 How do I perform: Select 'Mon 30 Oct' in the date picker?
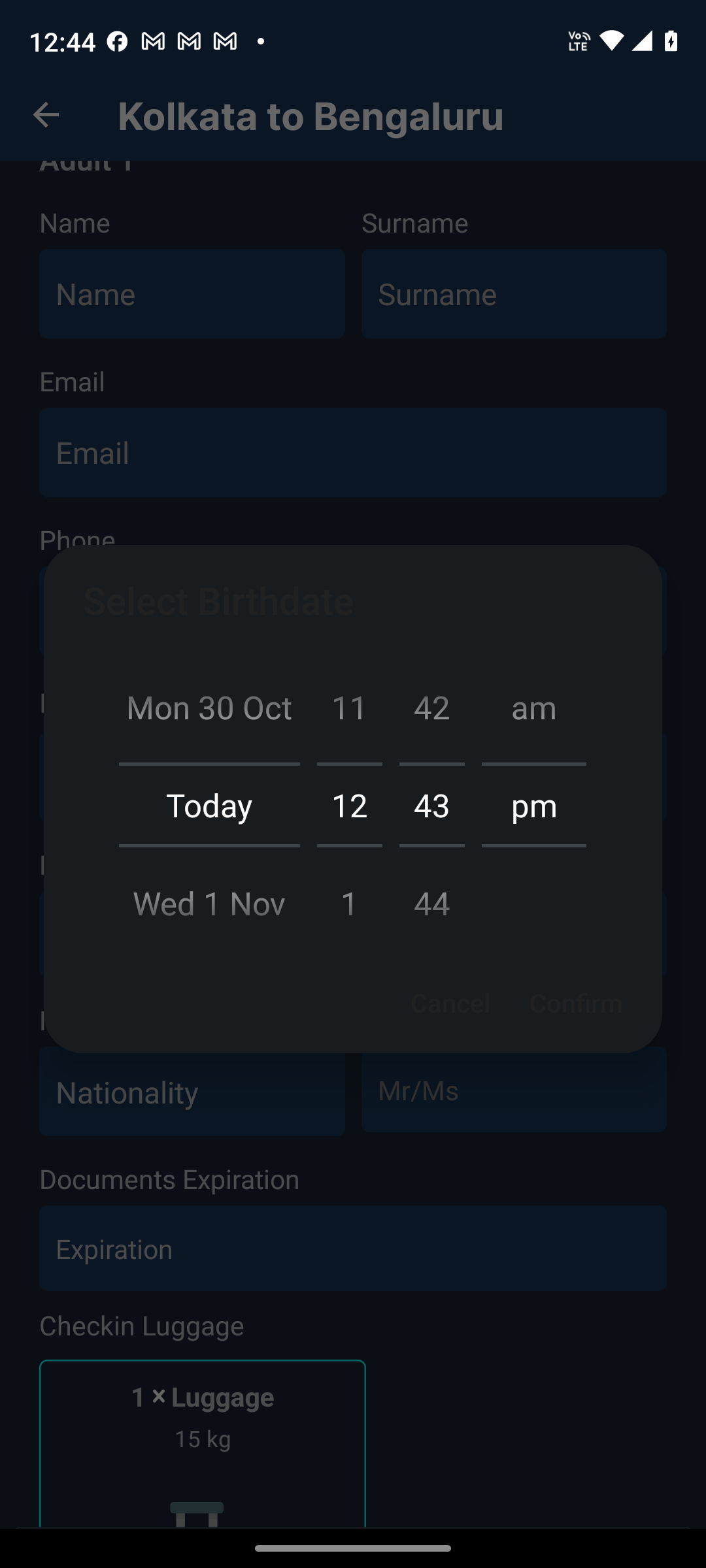coord(209,708)
